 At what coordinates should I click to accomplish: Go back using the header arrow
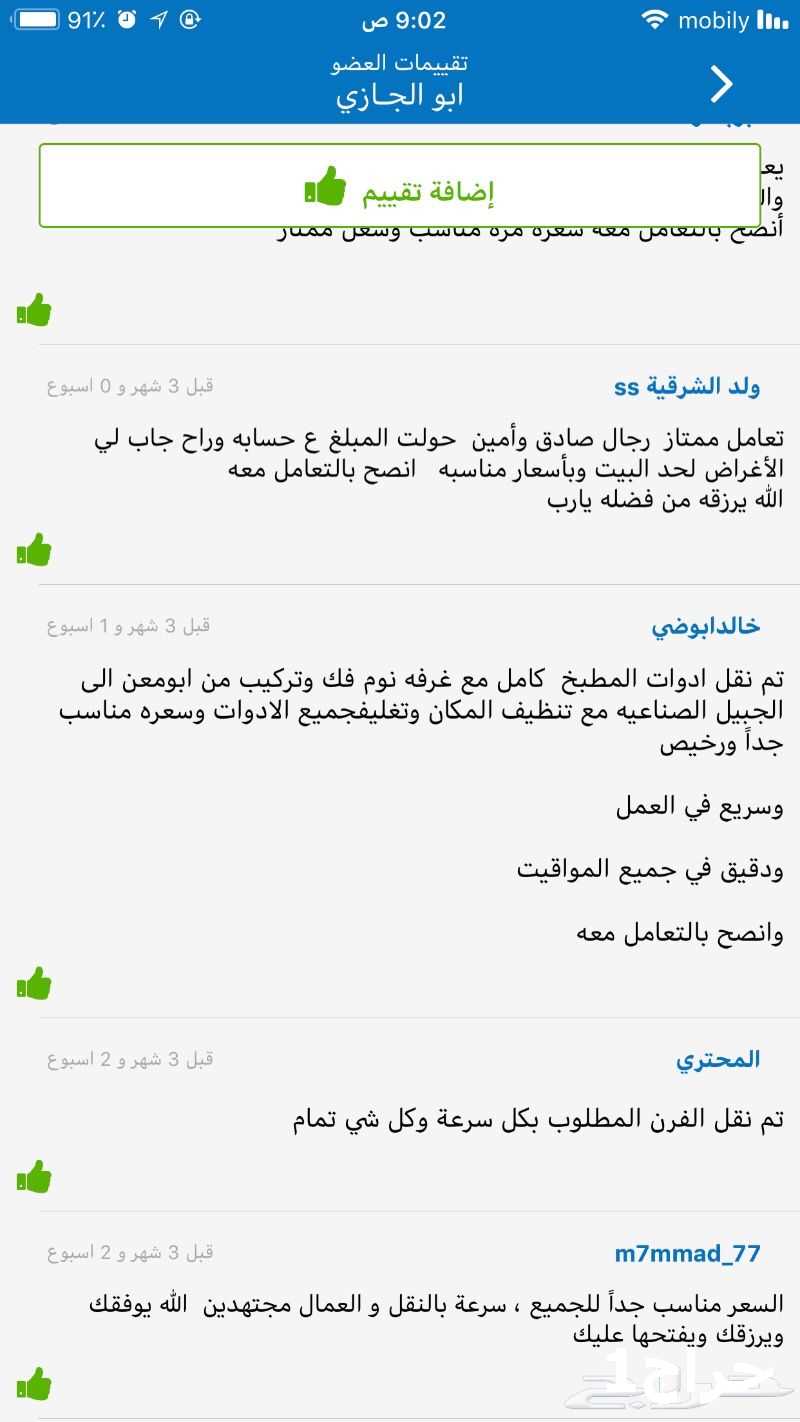pos(722,84)
